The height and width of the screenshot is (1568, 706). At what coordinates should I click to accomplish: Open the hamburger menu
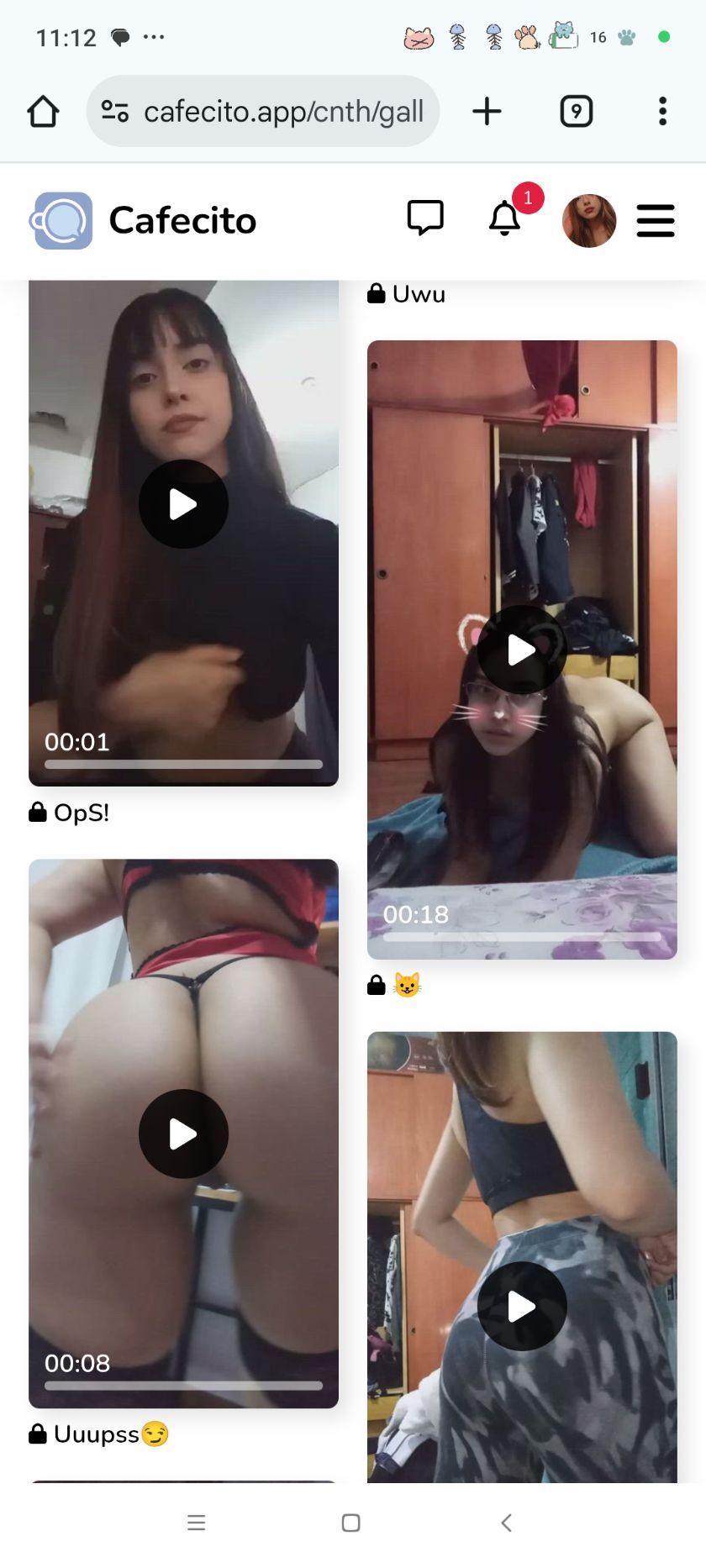[x=656, y=221]
